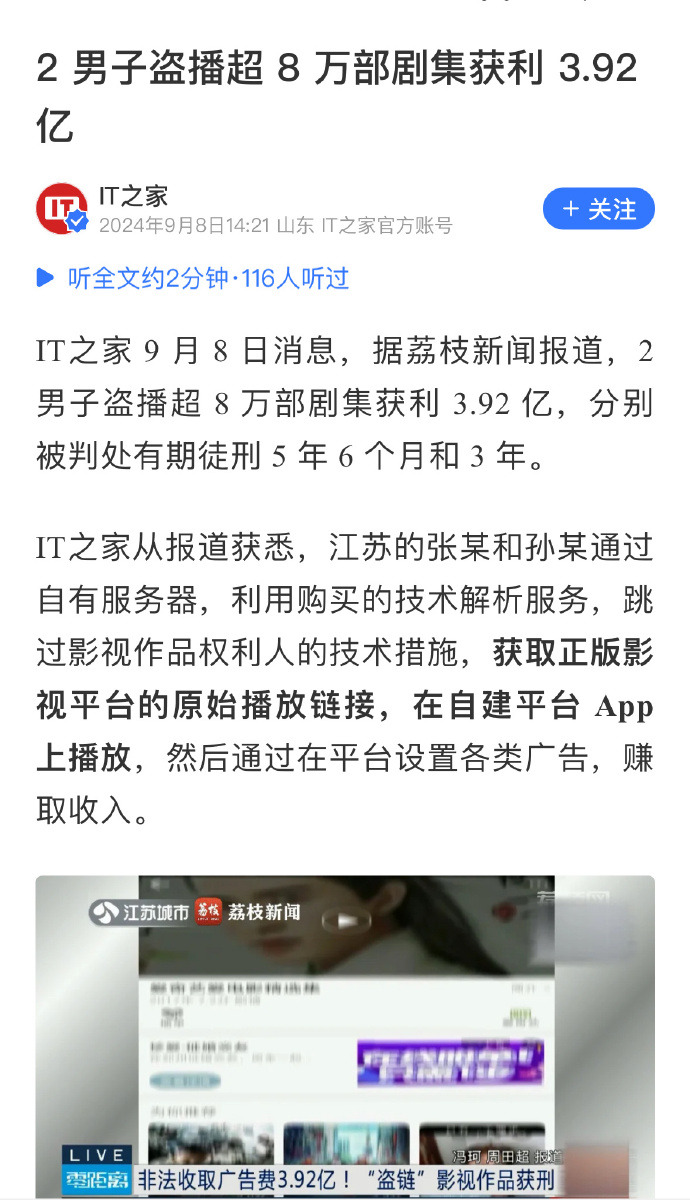Viewport: 690px width, 1200px height.
Task: Open IT之家 author name link
Action: tap(133, 195)
